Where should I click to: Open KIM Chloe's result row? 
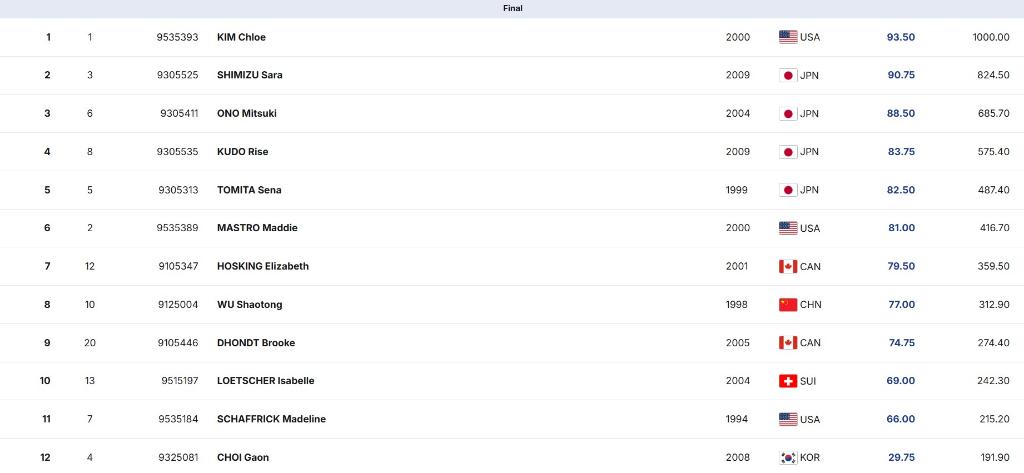(241, 37)
